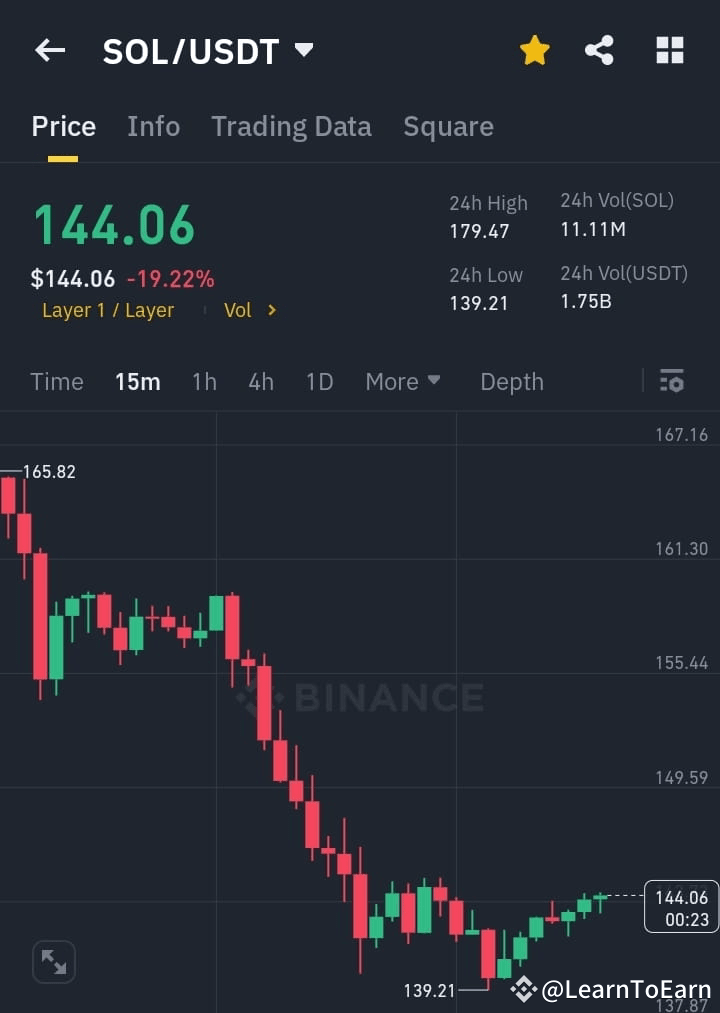
Task: Select the 1D timeframe option
Action: pyautogui.click(x=319, y=381)
